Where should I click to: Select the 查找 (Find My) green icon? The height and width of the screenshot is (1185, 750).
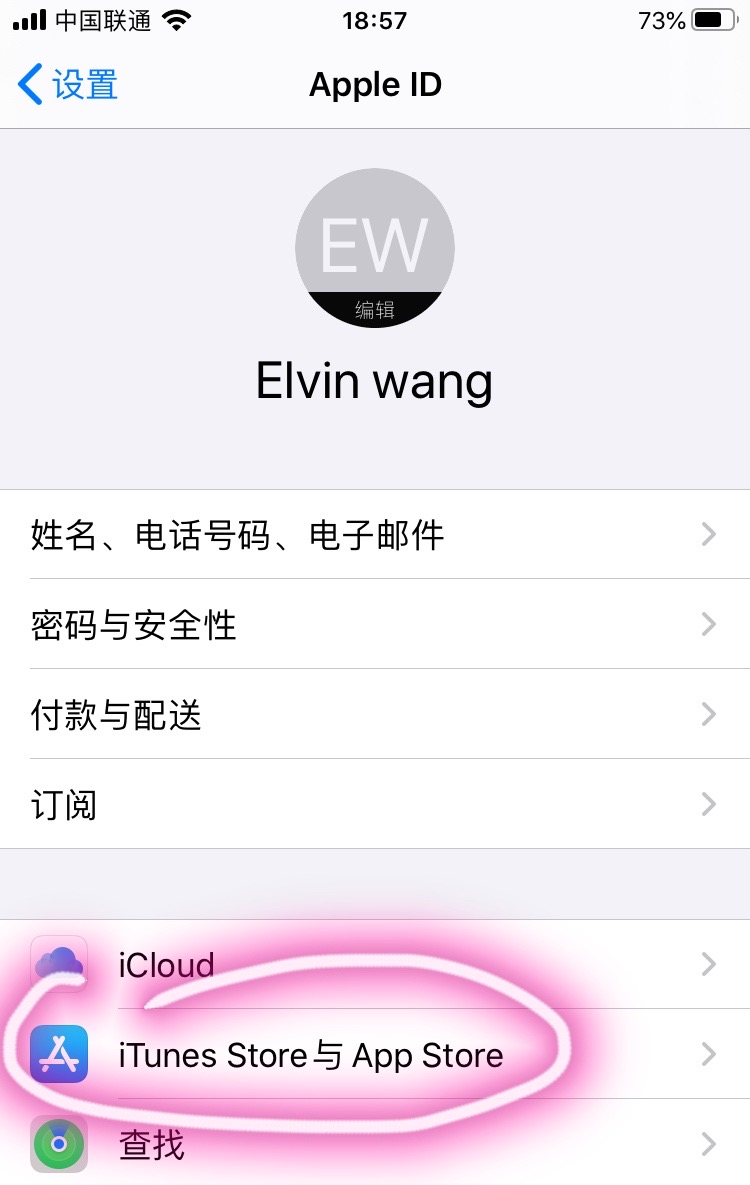[58, 1144]
